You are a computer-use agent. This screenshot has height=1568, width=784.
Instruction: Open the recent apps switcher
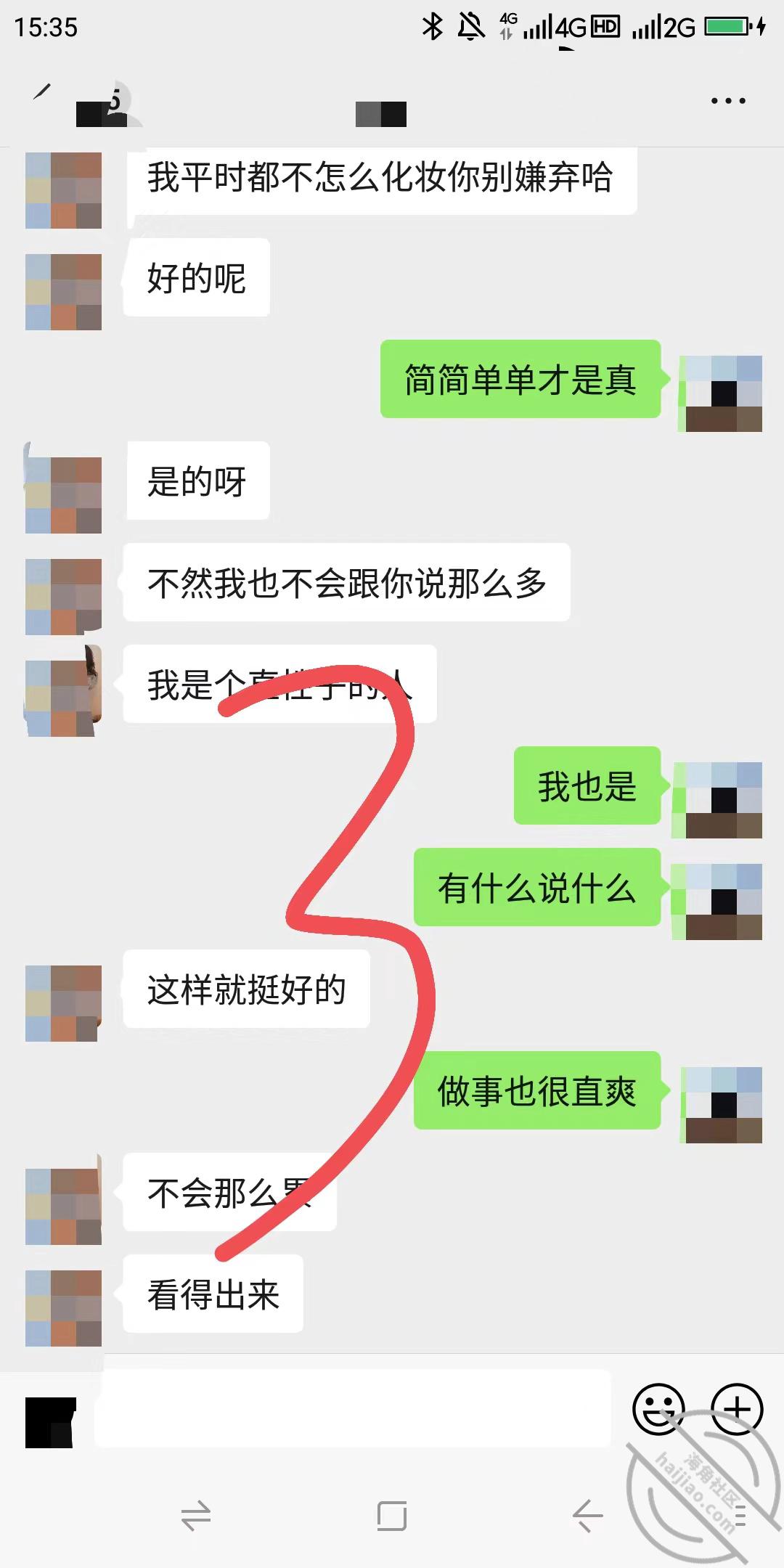point(196,1516)
